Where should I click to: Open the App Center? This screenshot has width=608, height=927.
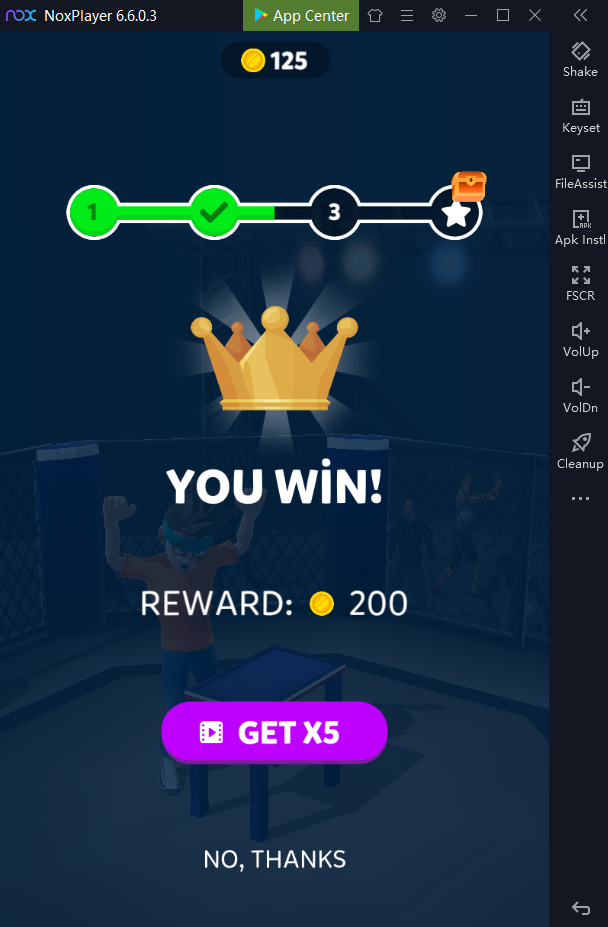click(301, 15)
